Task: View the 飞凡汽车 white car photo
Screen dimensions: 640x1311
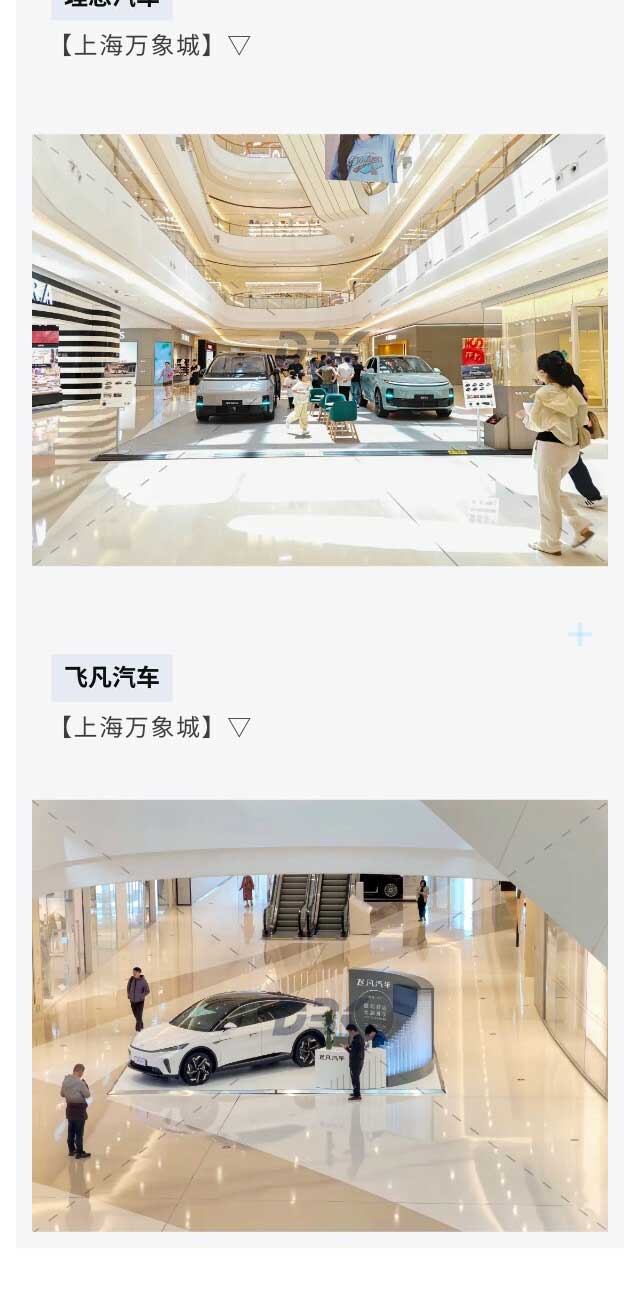Action: (x=320, y=1015)
